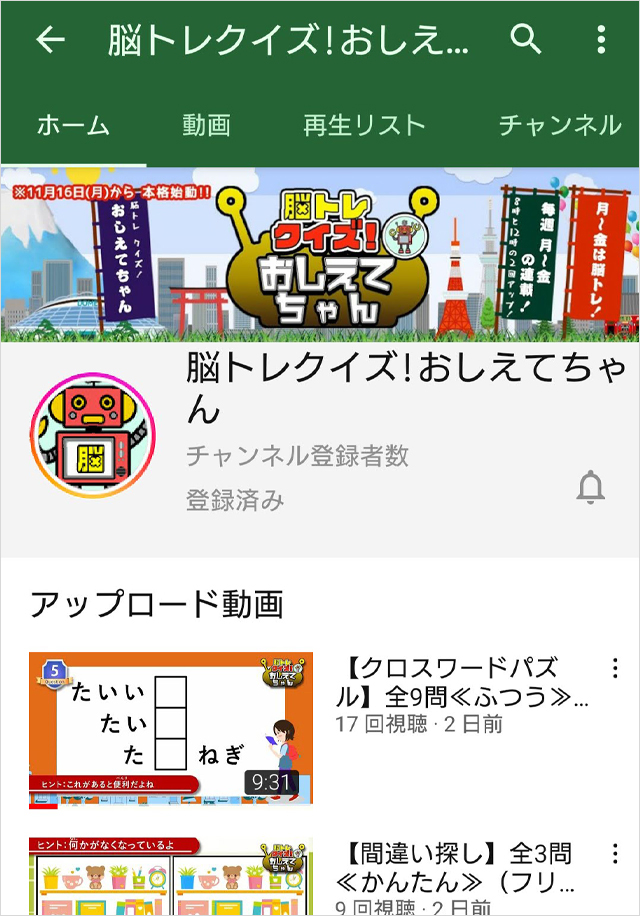
Task: Go back using the top arrow
Action: [50, 40]
